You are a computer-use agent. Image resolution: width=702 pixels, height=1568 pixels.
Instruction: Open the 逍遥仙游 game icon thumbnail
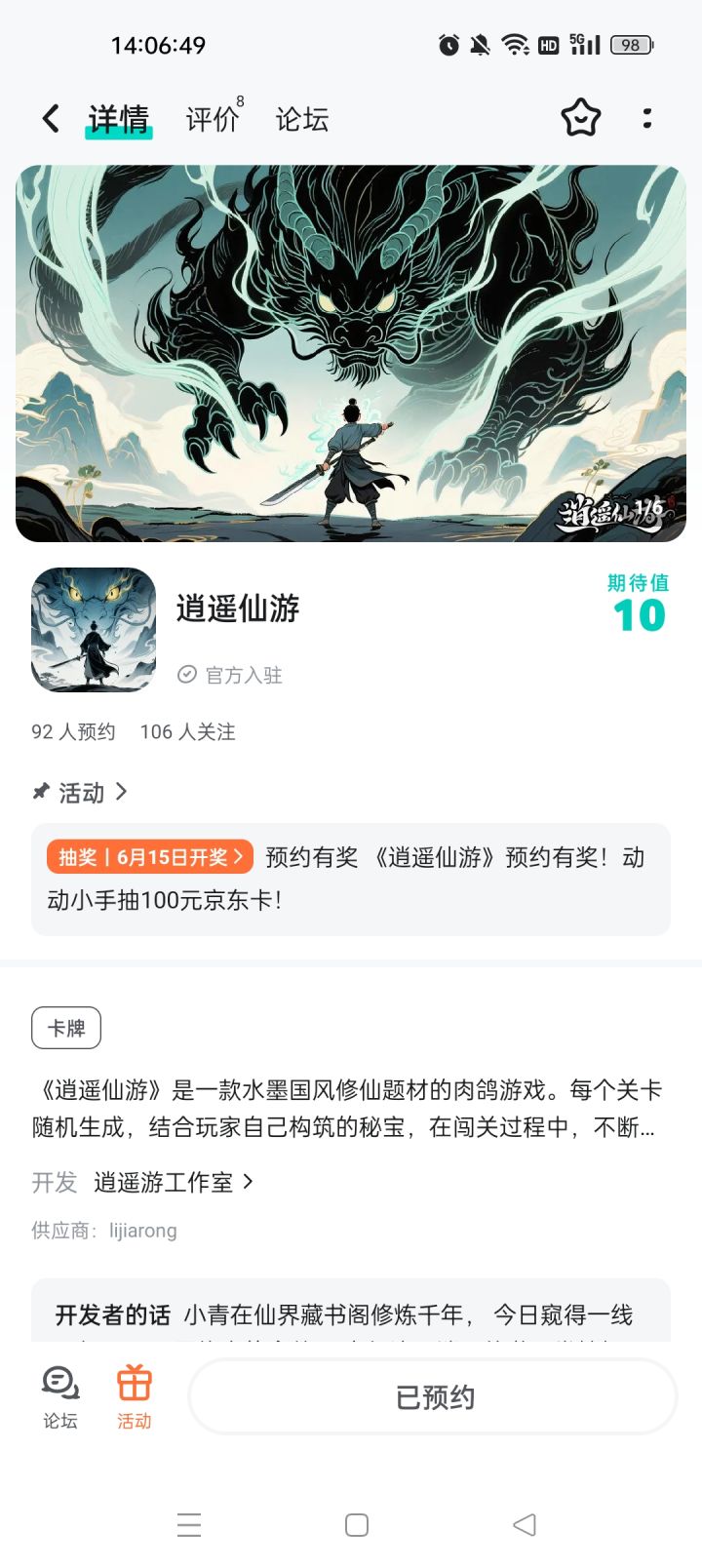tap(94, 630)
